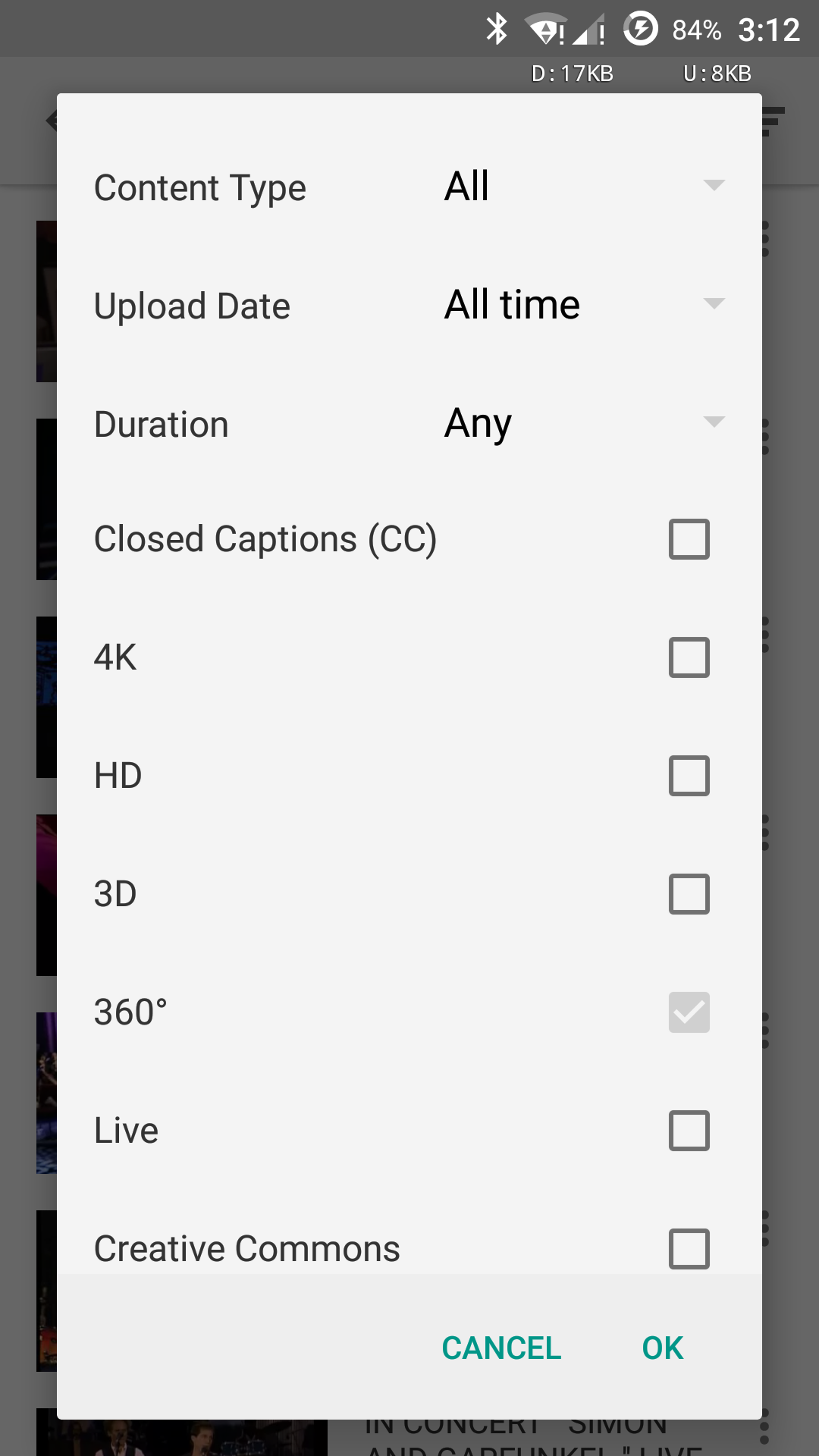The image size is (819, 1456).
Task: Expand the Content Type dropdown
Action: 584,186
